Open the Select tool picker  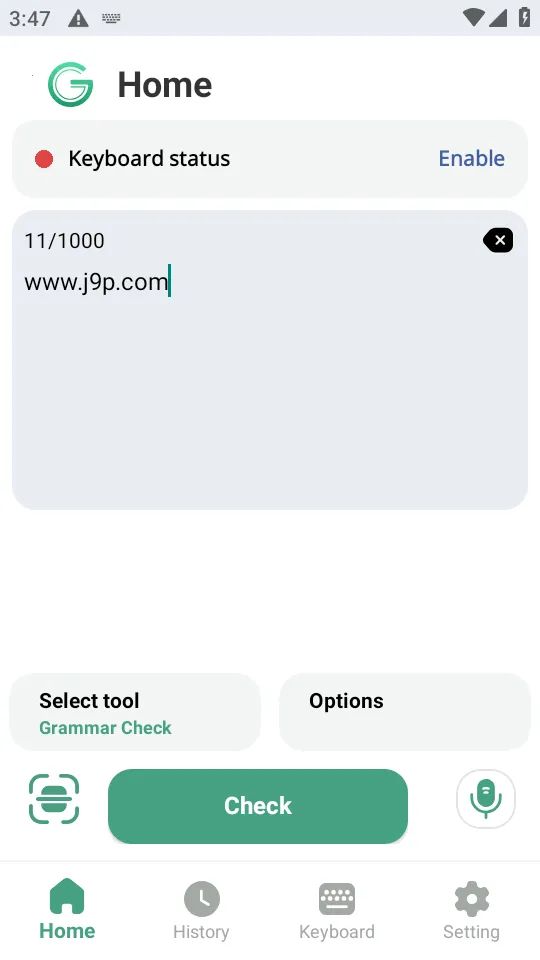[x=135, y=712]
